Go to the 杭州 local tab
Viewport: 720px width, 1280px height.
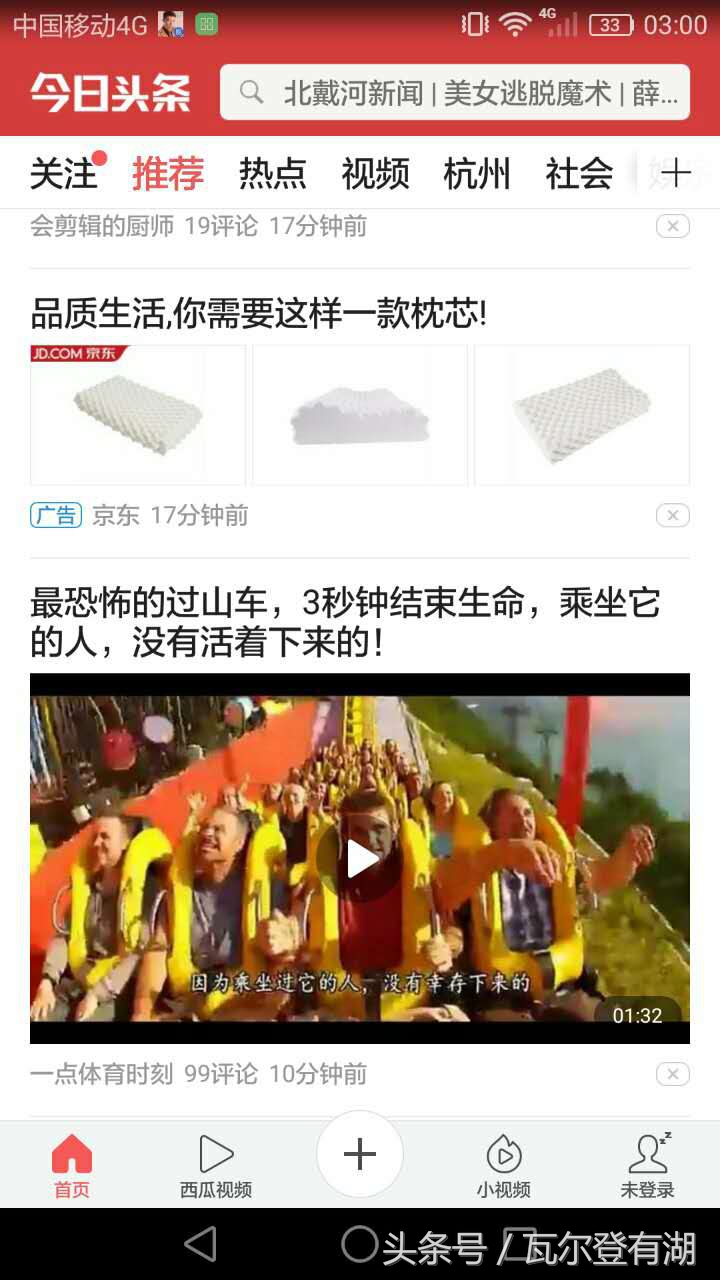click(477, 174)
